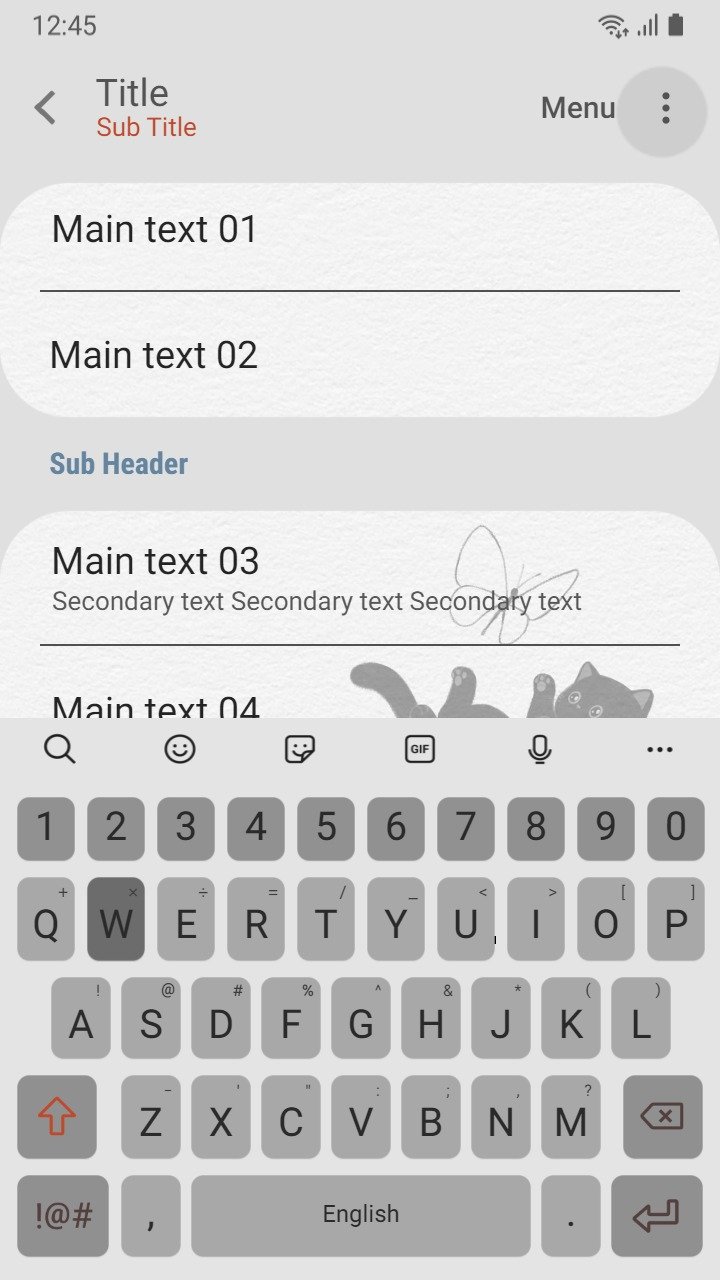Open the GIF keyboard option
Viewport: 720px width, 1280px height.
tap(420, 749)
